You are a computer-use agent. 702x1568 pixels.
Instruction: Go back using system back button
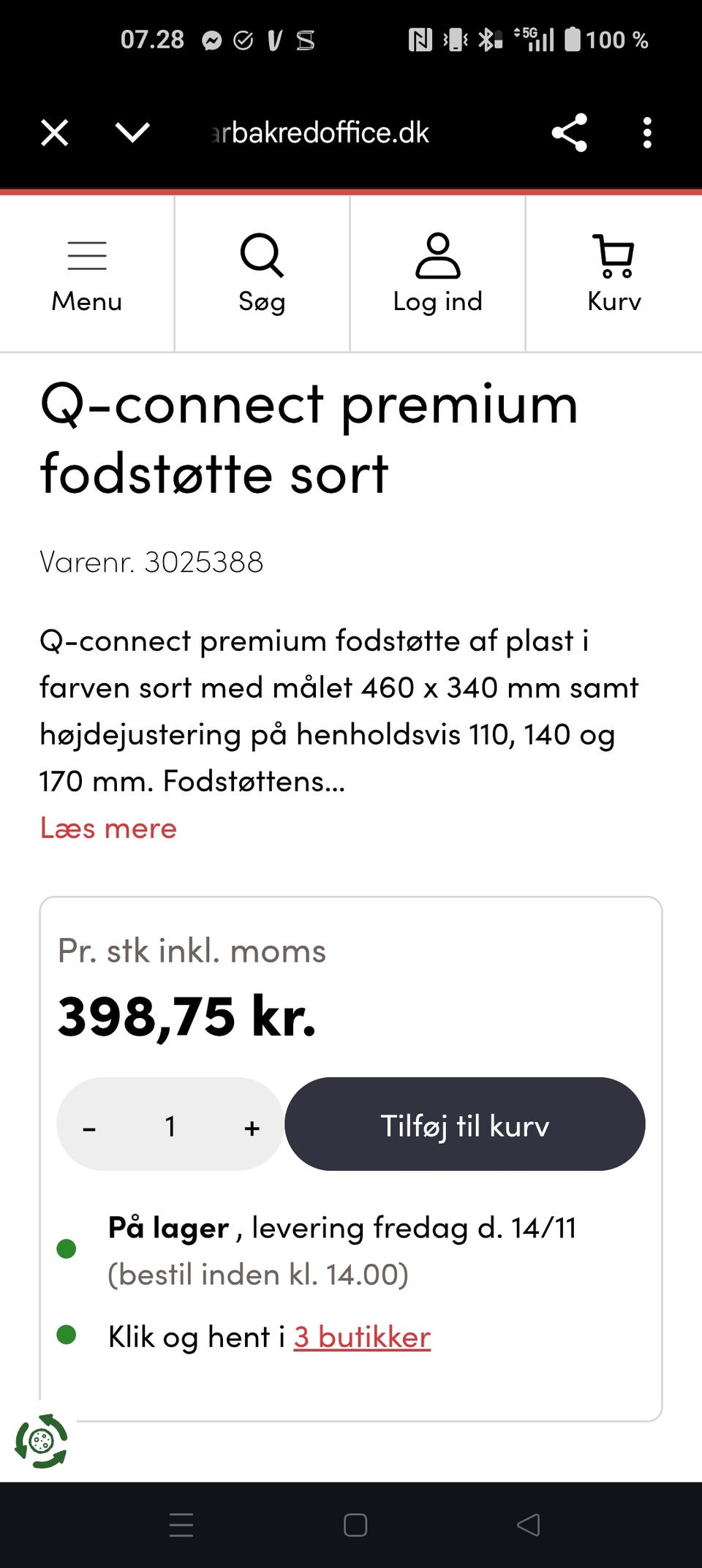pyautogui.click(x=528, y=1525)
